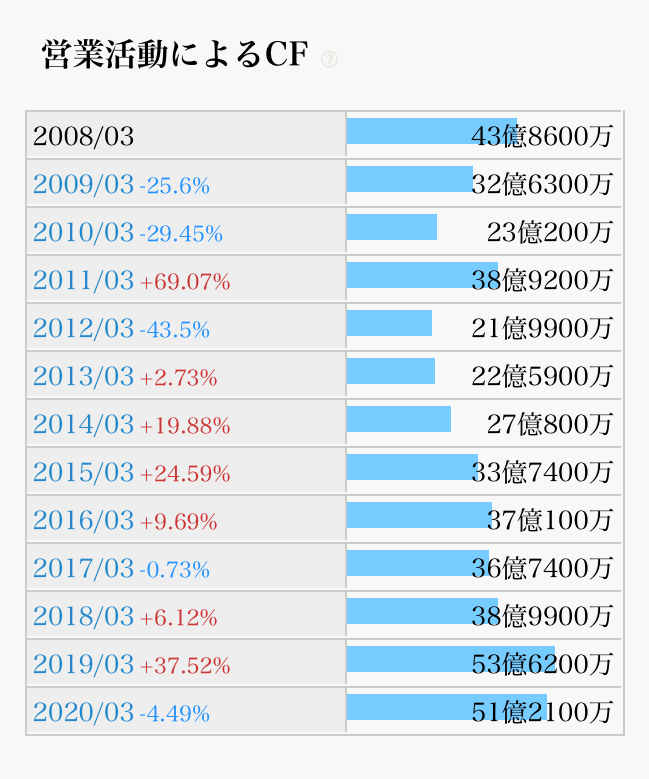Open the 2018/03 fiscal year link
Screen dimensions: 649x779
point(83,617)
